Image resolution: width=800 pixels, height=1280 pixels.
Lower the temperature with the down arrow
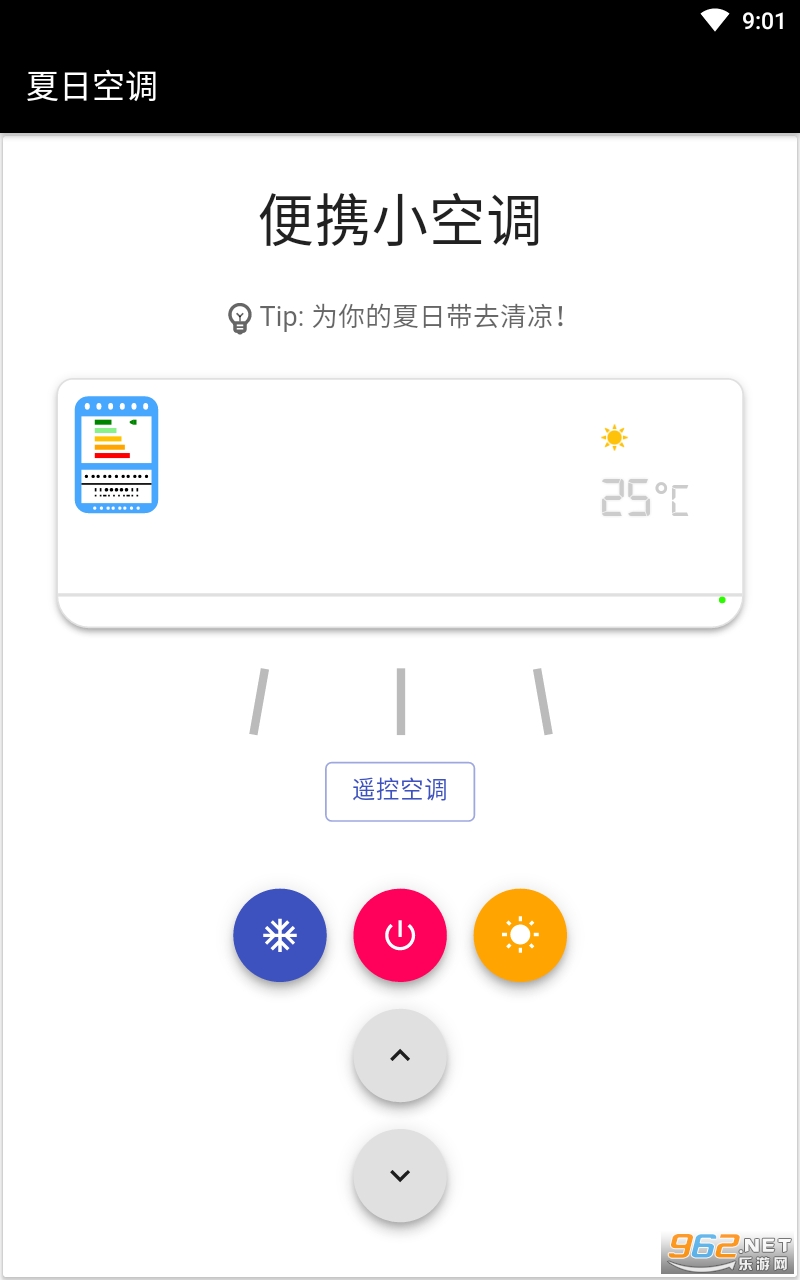pos(400,1175)
